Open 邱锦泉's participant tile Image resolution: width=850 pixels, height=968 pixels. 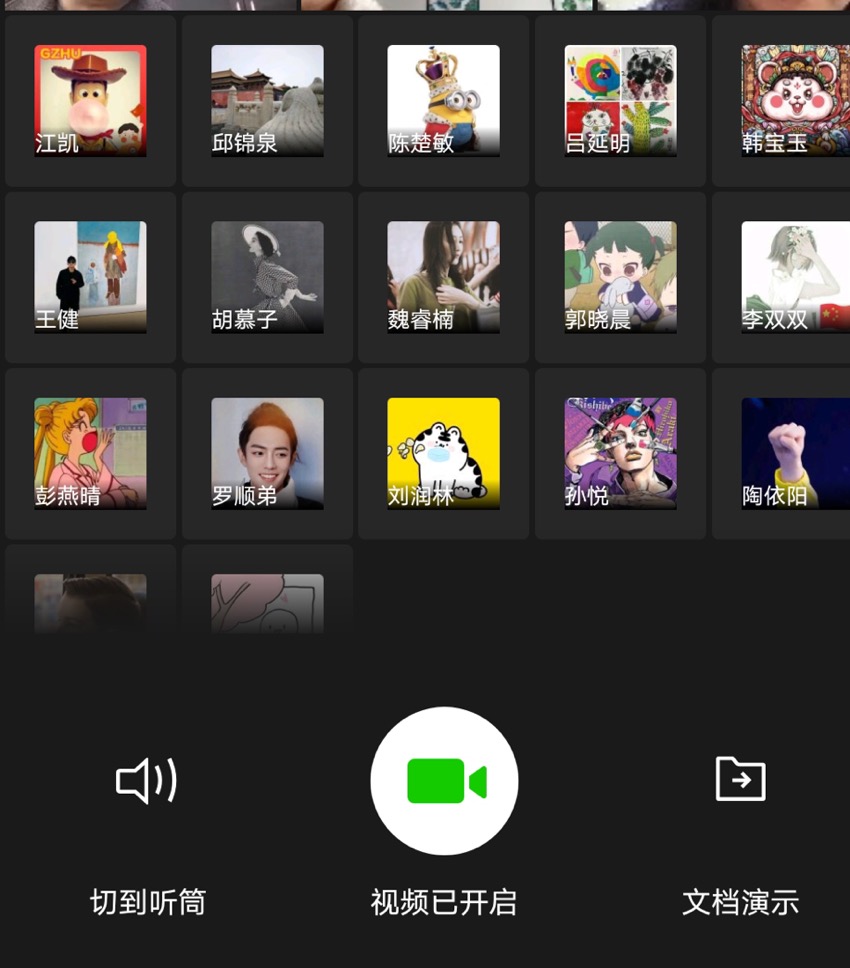click(267, 101)
